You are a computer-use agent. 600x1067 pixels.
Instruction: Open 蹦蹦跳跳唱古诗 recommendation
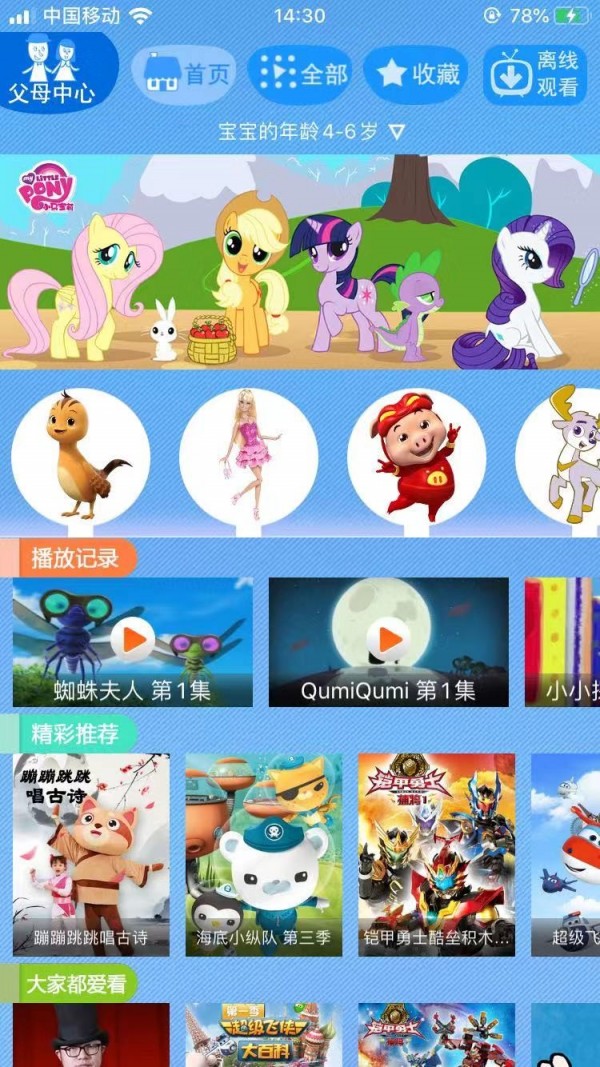tap(91, 853)
